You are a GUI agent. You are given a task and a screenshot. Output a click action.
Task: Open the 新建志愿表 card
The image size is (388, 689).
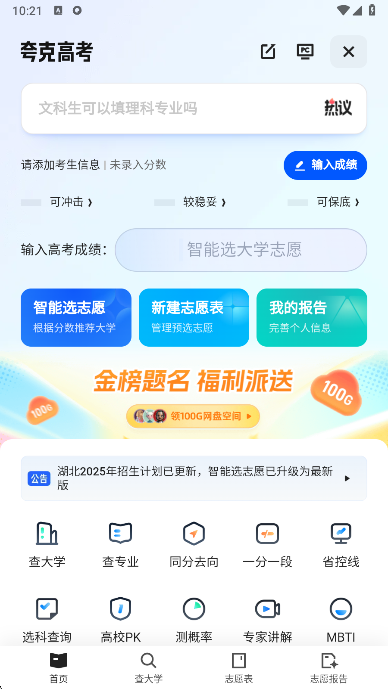[194, 317]
